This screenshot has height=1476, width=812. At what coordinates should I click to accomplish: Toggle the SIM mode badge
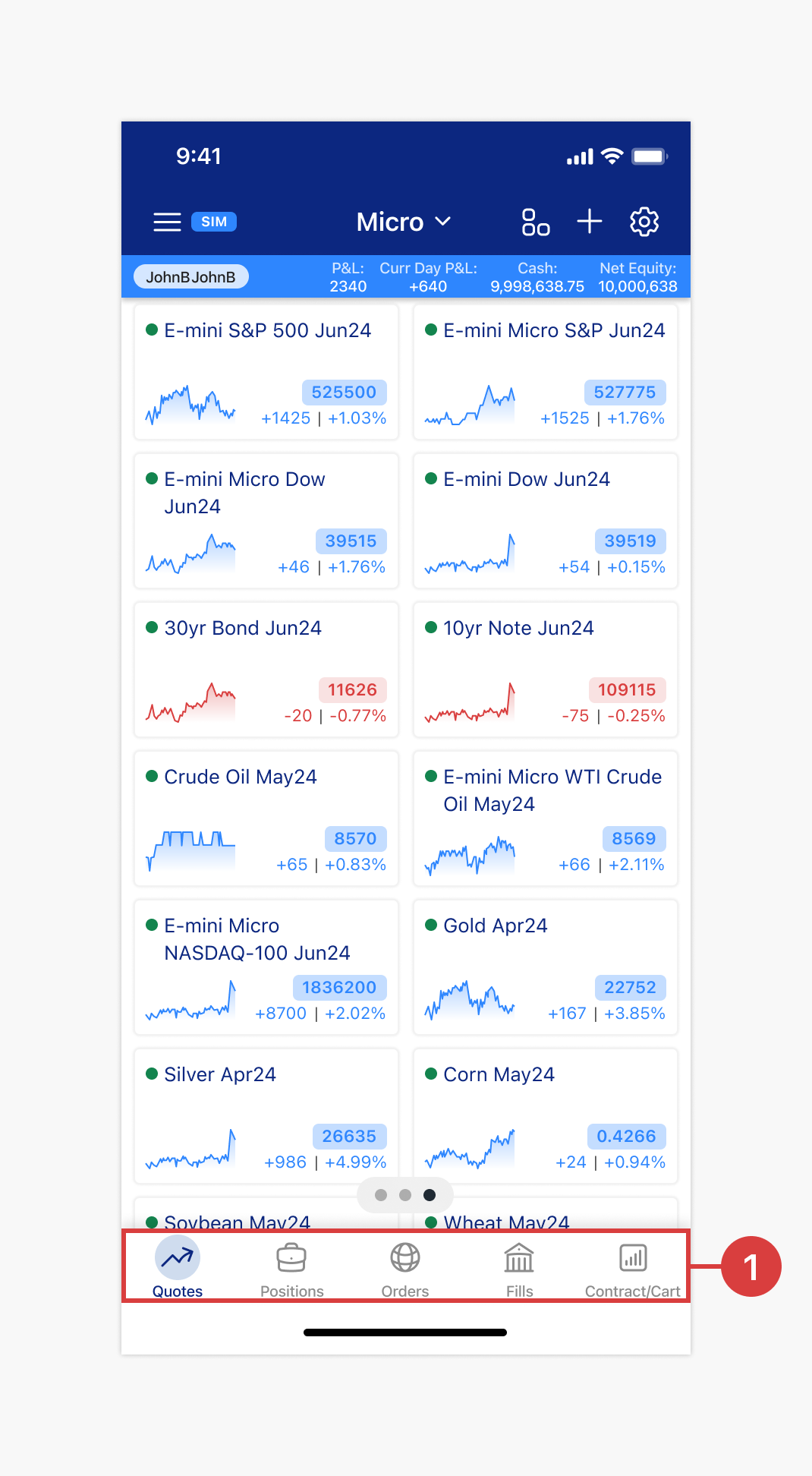tap(213, 222)
